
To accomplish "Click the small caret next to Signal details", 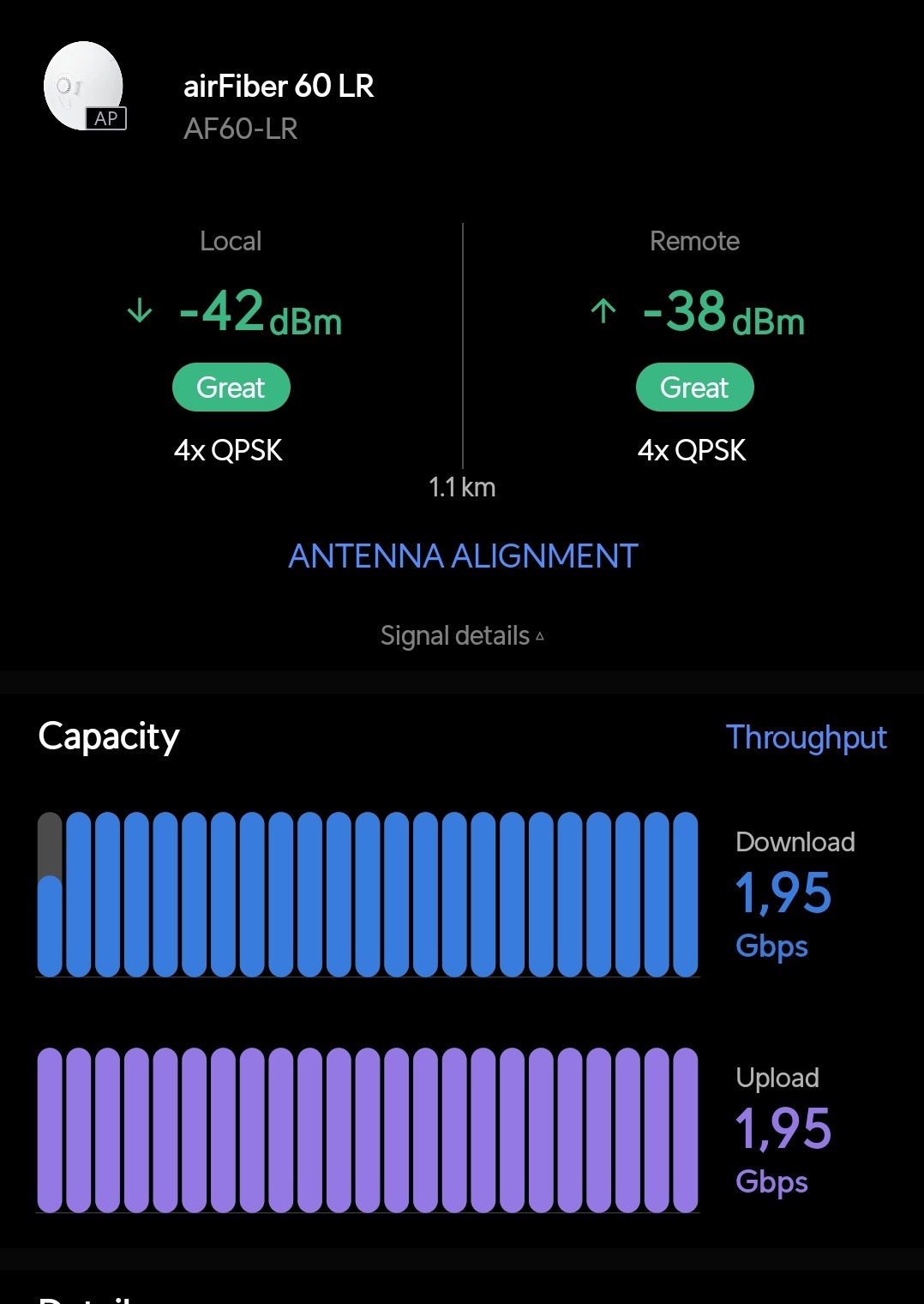I will 539,636.
